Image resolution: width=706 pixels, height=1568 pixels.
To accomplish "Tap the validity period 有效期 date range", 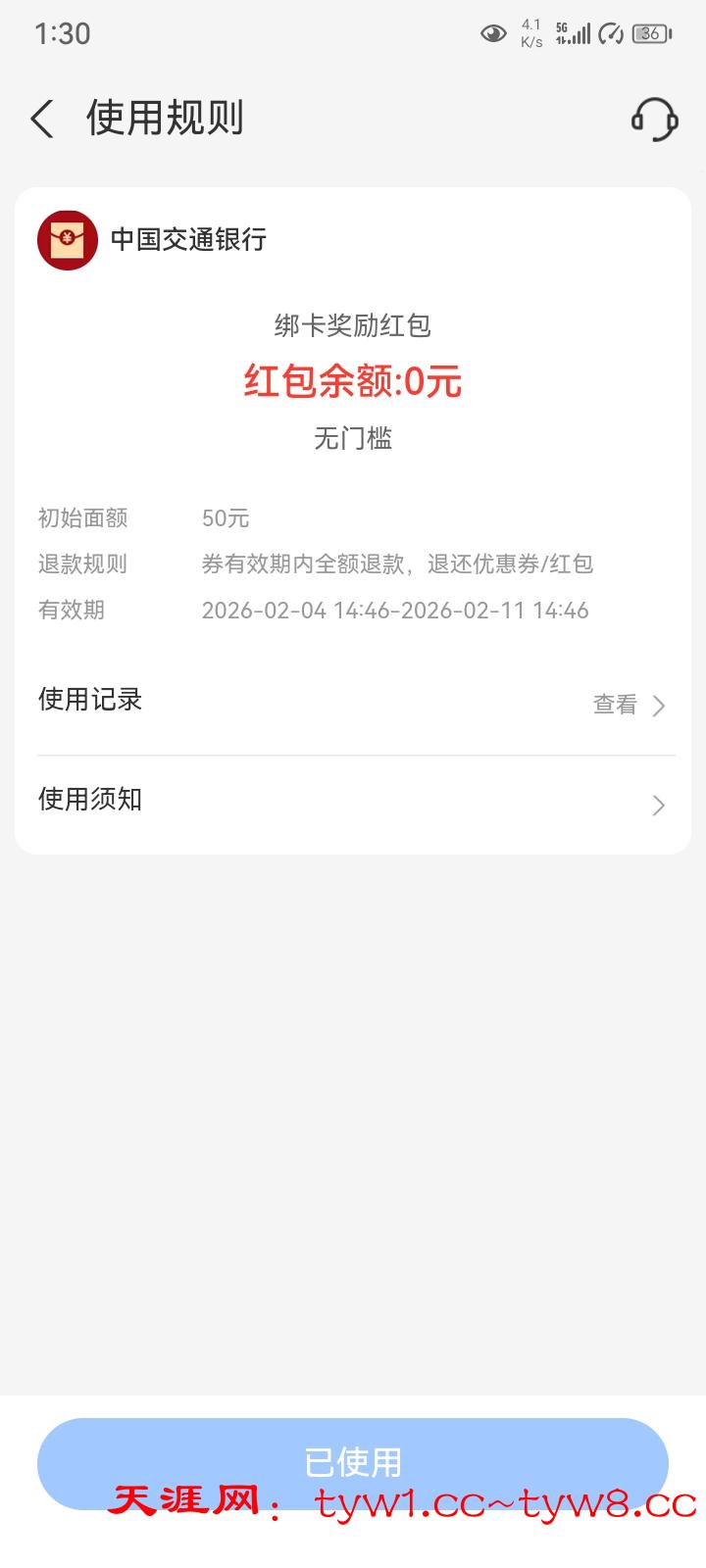I will 394,610.
